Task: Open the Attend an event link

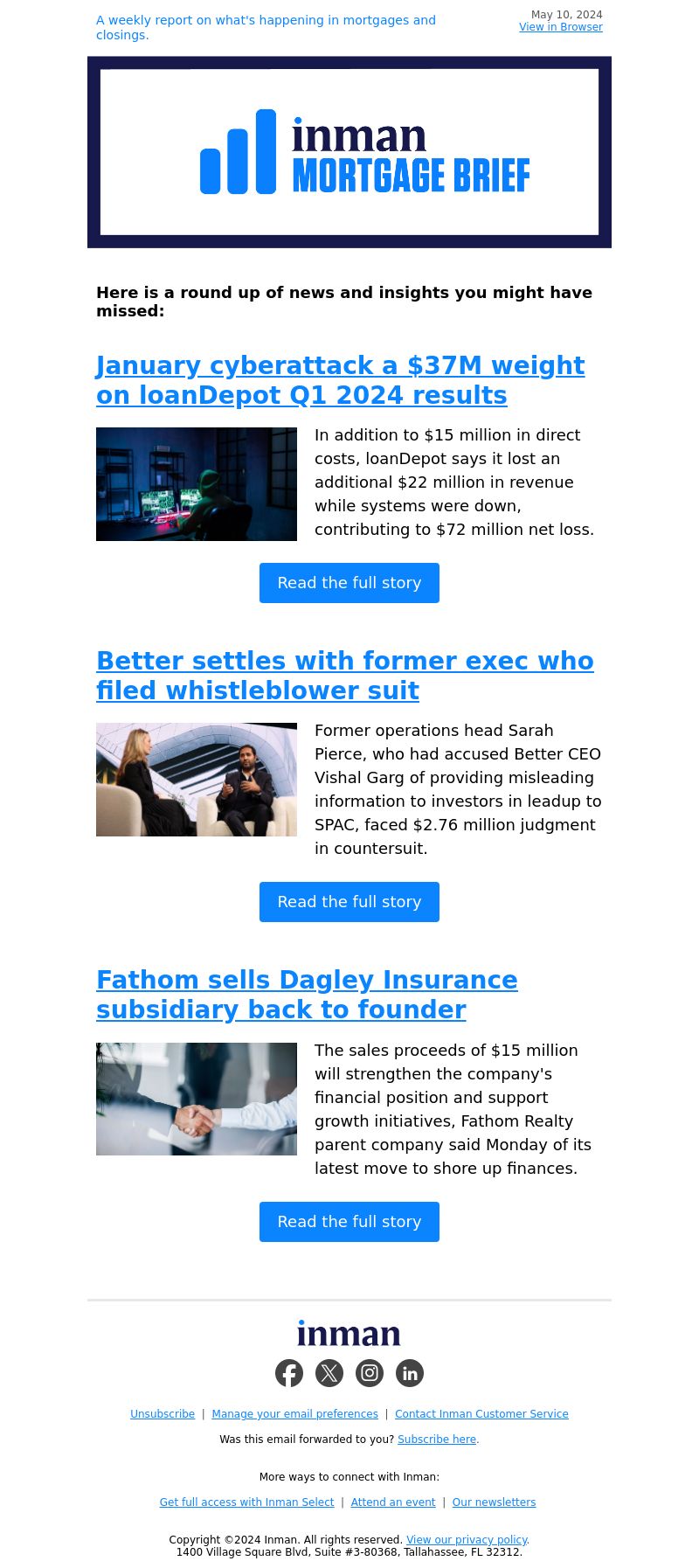Action: 393,1502
